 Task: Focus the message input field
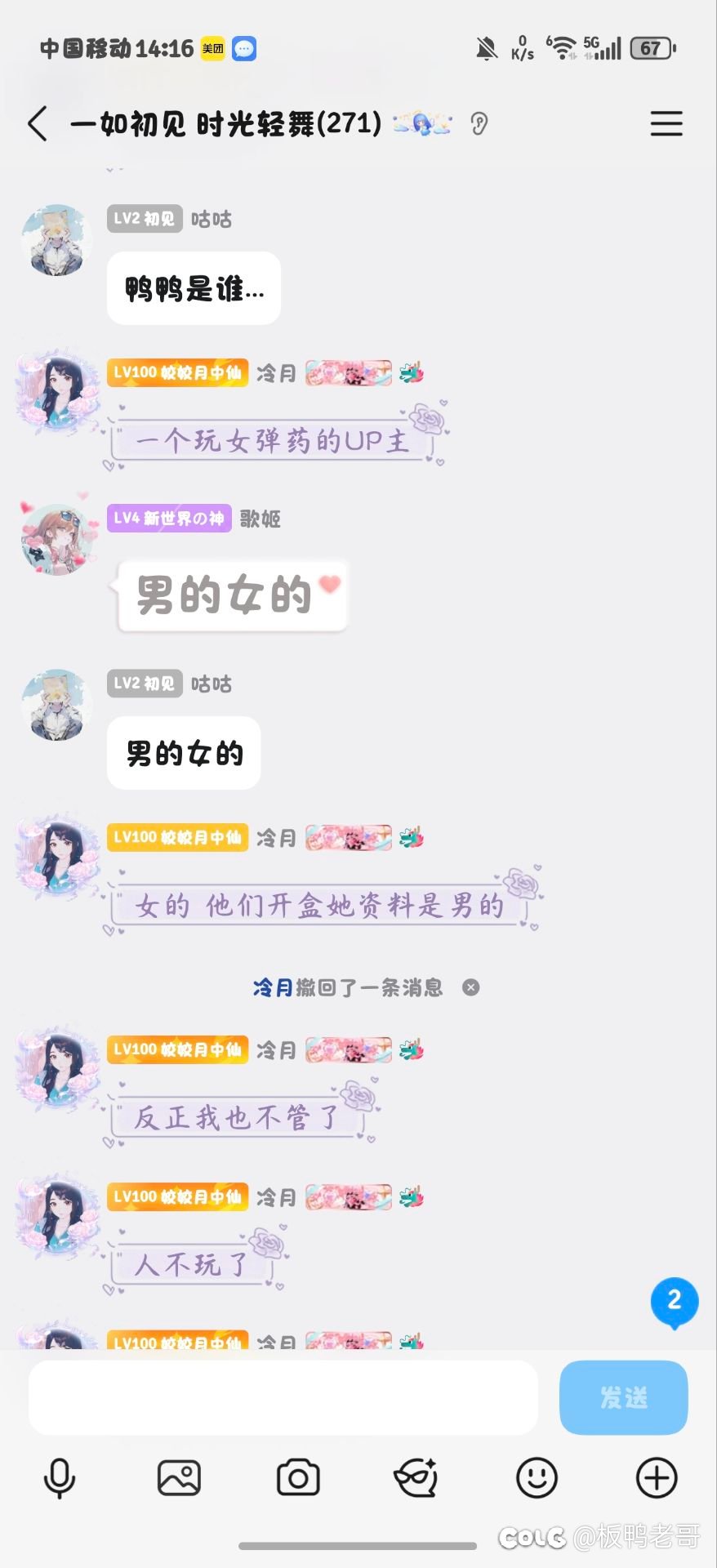click(x=283, y=1397)
